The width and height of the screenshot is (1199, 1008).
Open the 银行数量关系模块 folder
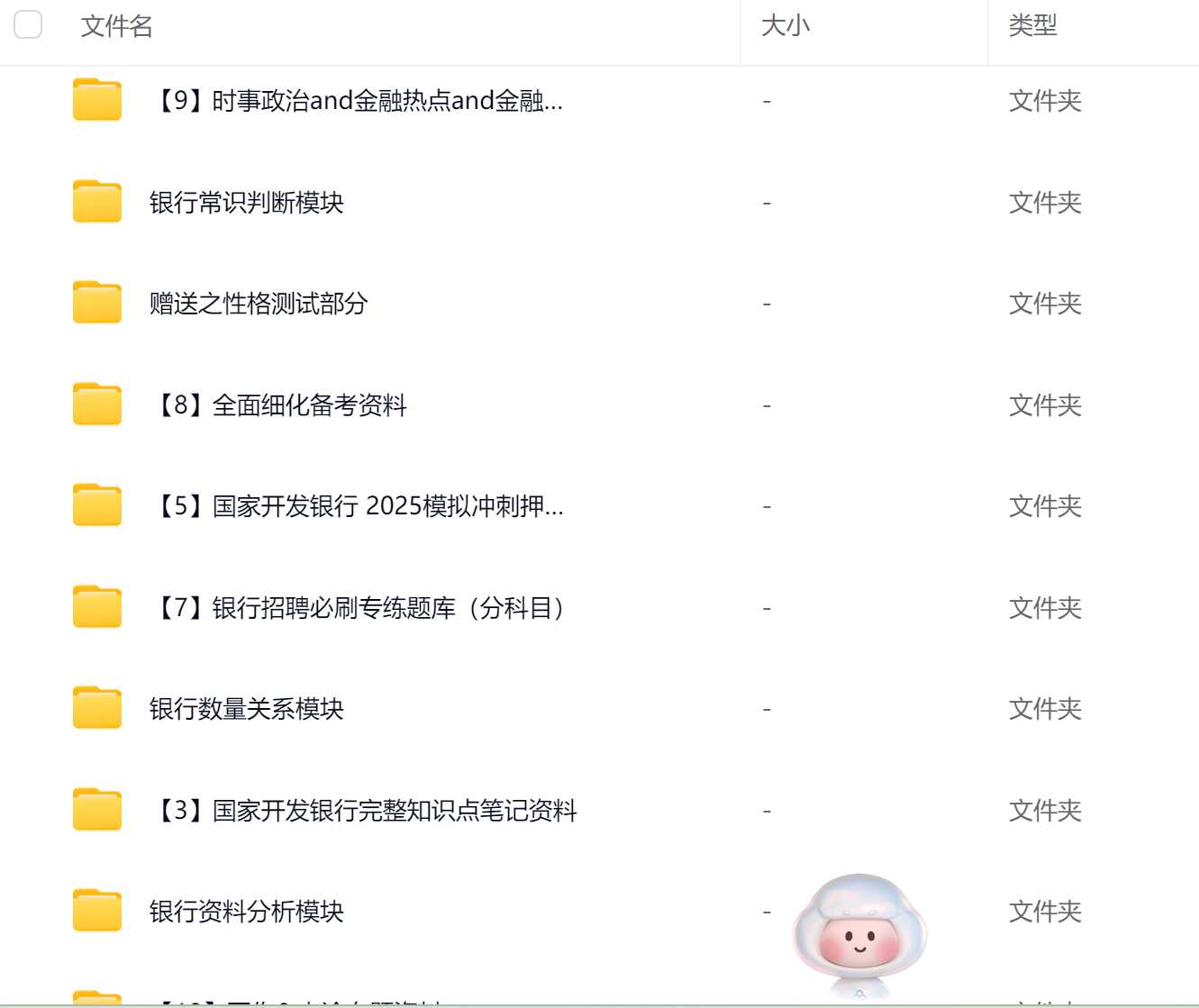(246, 709)
